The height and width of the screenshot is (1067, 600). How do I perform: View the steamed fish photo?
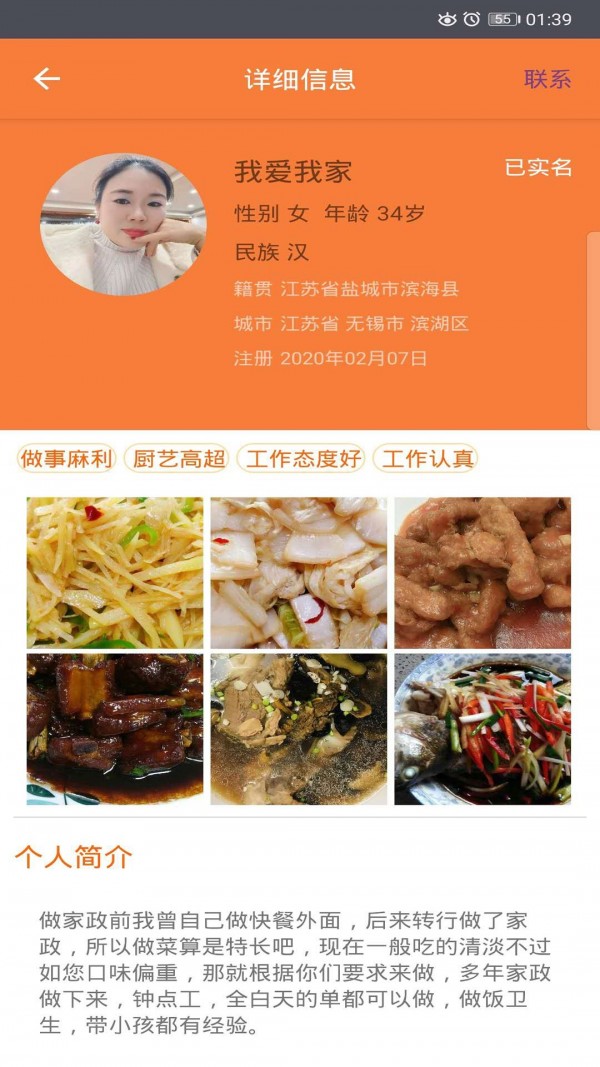point(482,729)
